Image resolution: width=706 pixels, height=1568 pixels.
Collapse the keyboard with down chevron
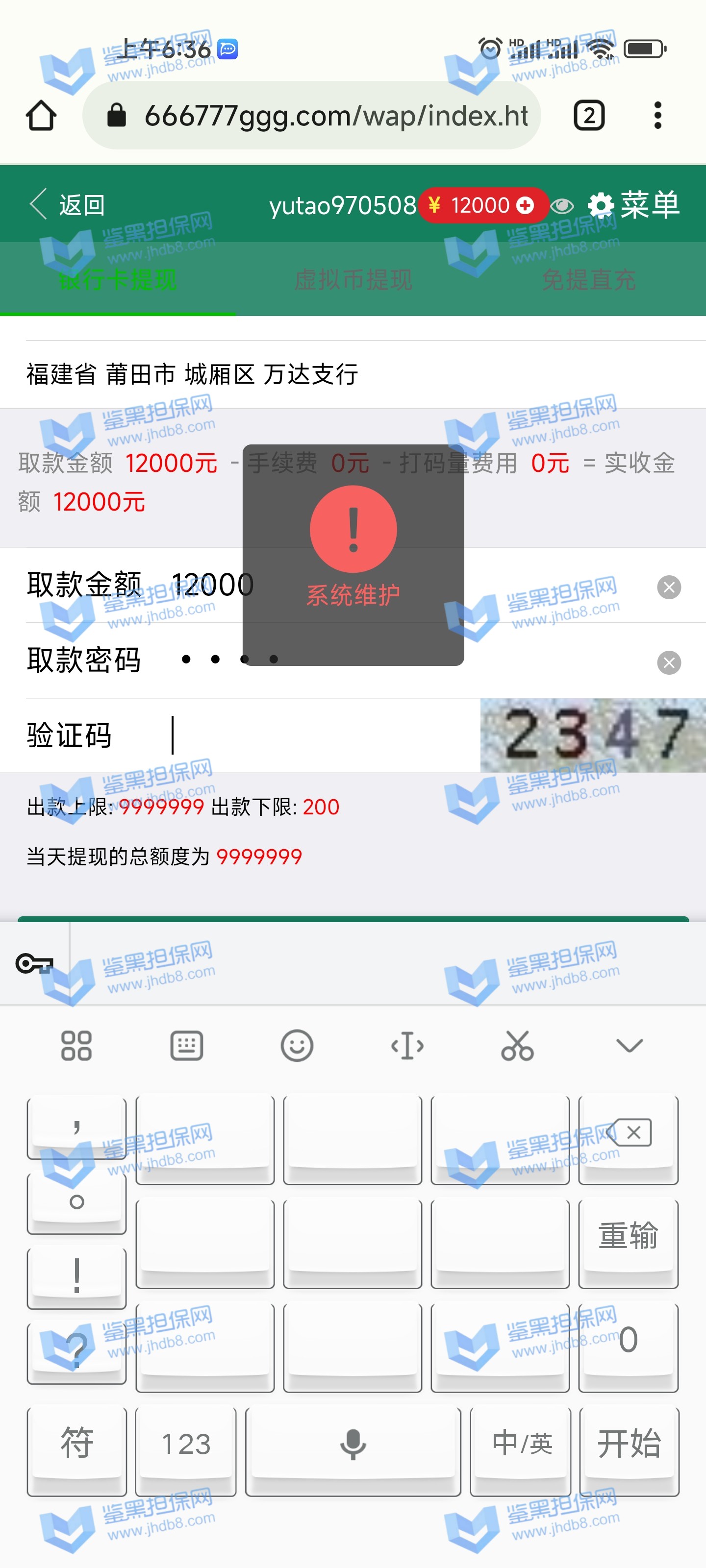(629, 1046)
